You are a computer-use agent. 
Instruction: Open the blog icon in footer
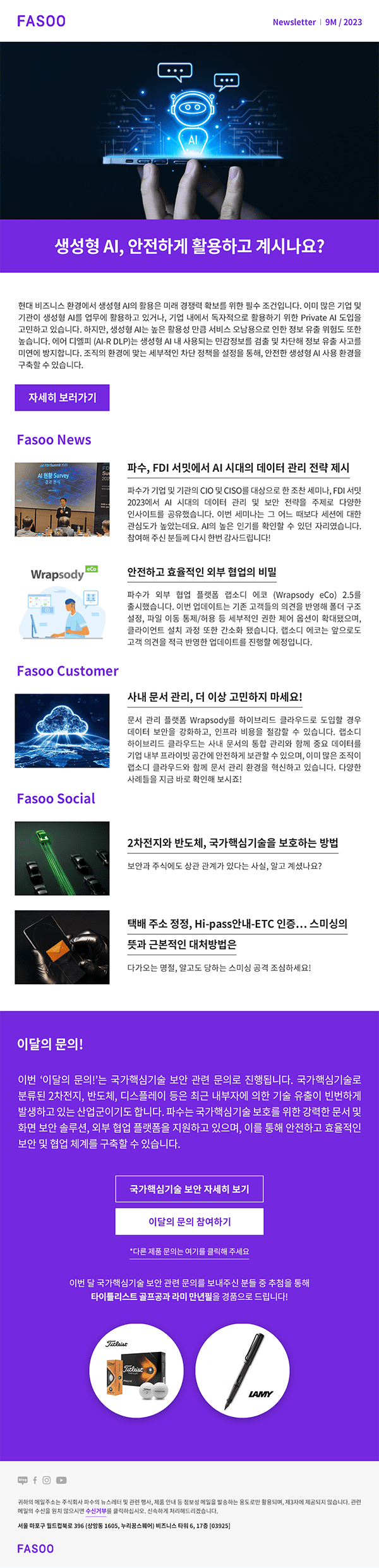pyautogui.click(x=22, y=1480)
